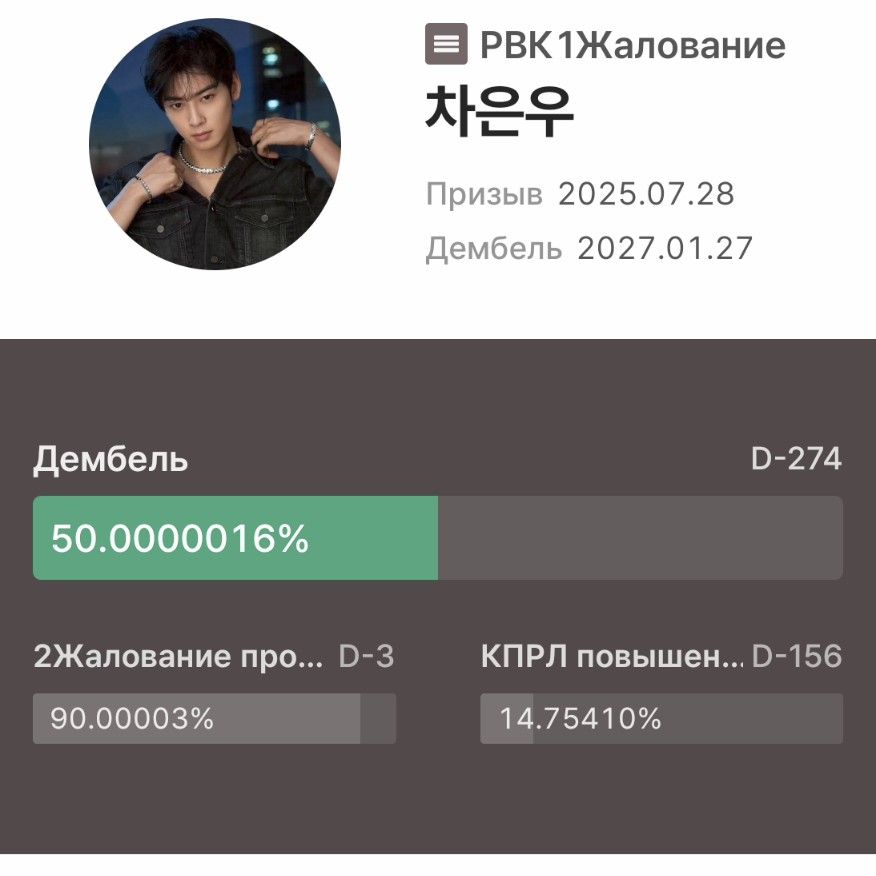876x876 pixels.
Task: Open the round profile photo
Action: [215, 144]
